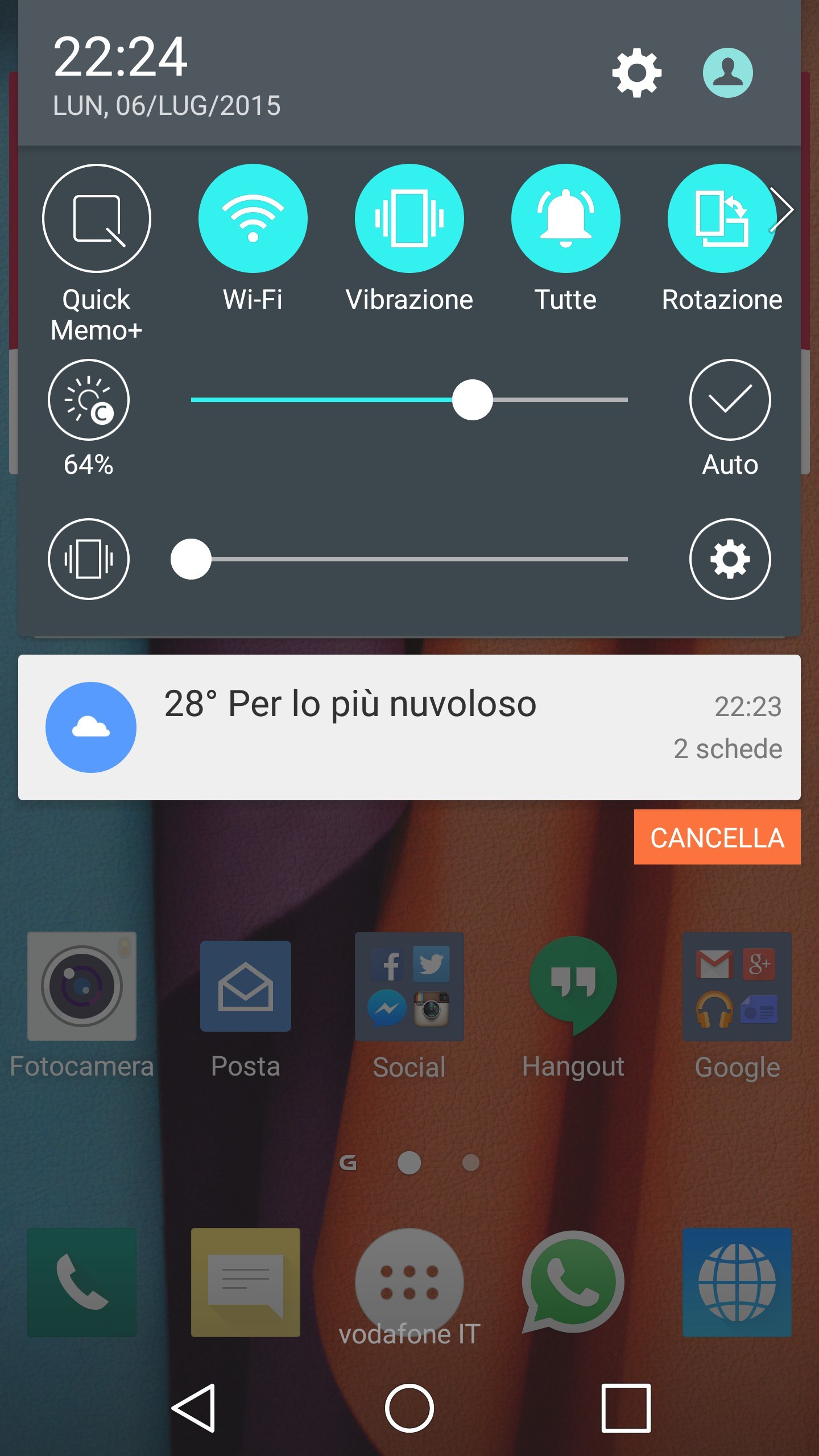
Task: Open the recent apps view
Action: click(x=626, y=1408)
